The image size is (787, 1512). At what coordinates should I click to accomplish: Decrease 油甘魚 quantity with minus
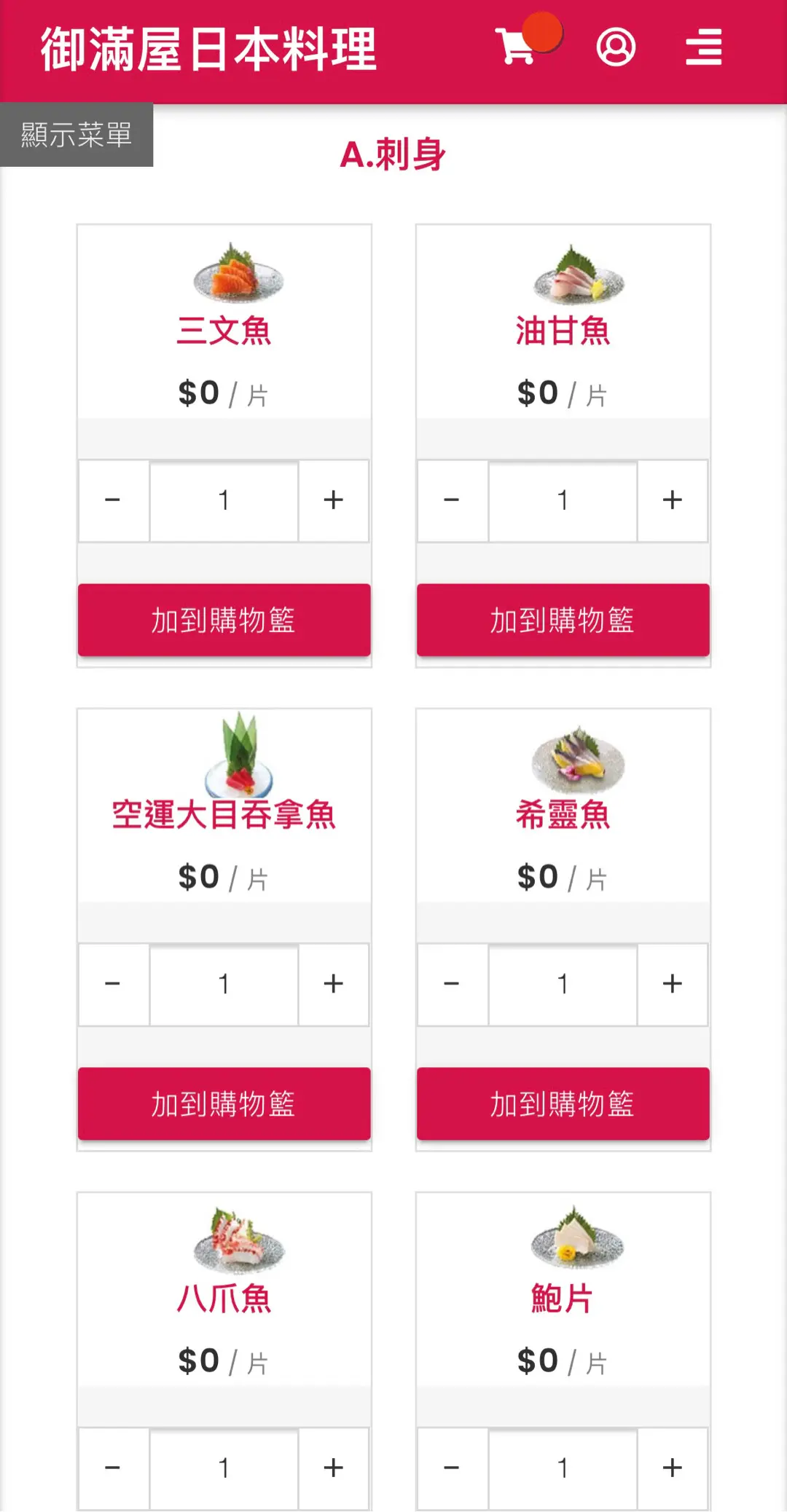[x=452, y=500]
